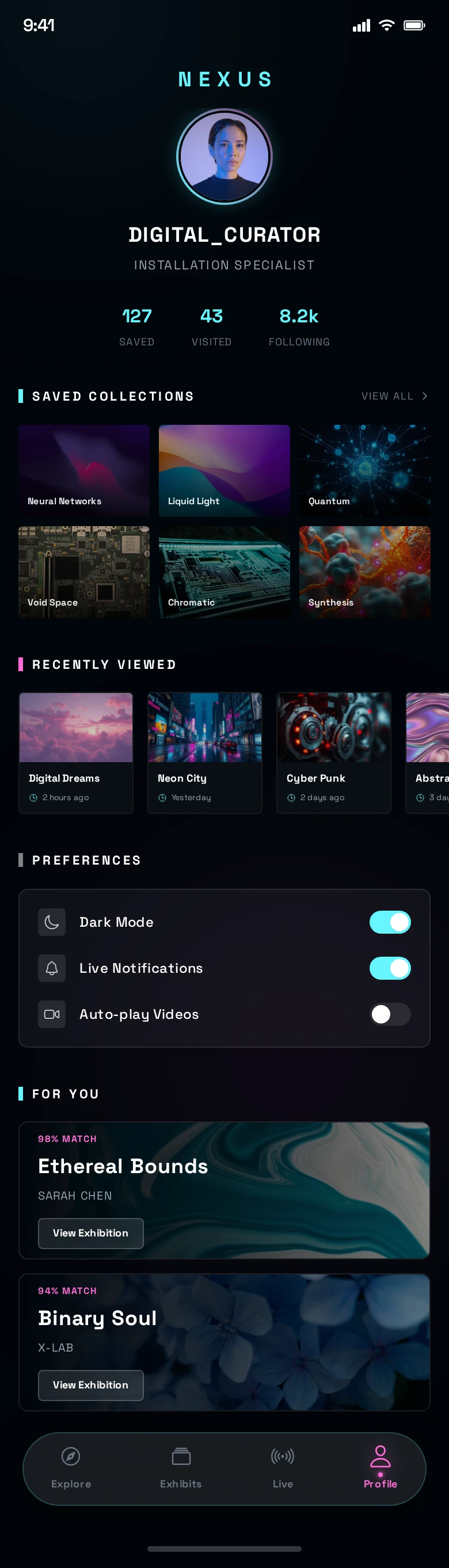Open the Liquid Light collection
449x1568 pixels.
click(x=224, y=470)
